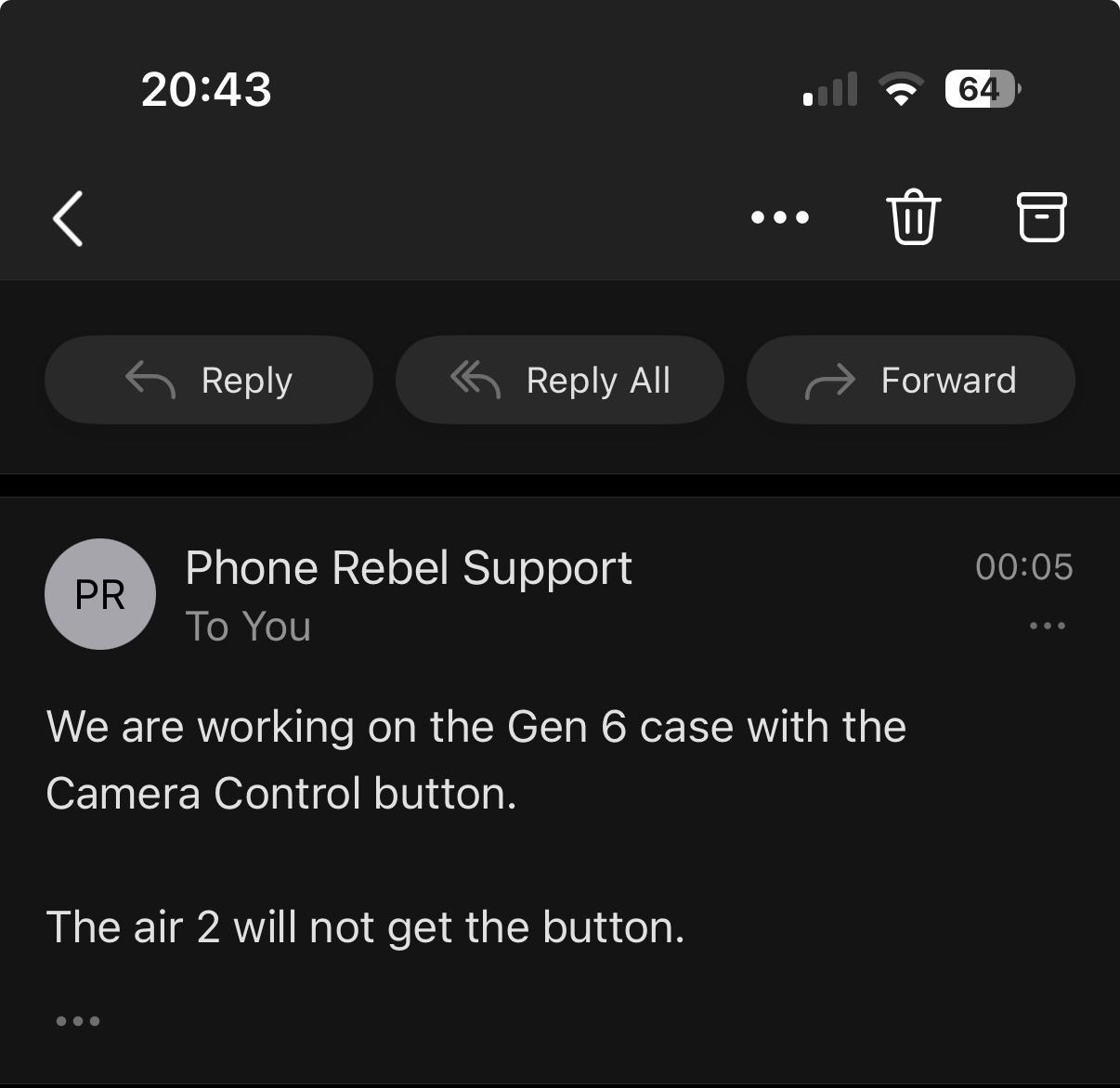Reply to Phone Rebel Support
1120x1088 pixels.
[x=209, y=380]
